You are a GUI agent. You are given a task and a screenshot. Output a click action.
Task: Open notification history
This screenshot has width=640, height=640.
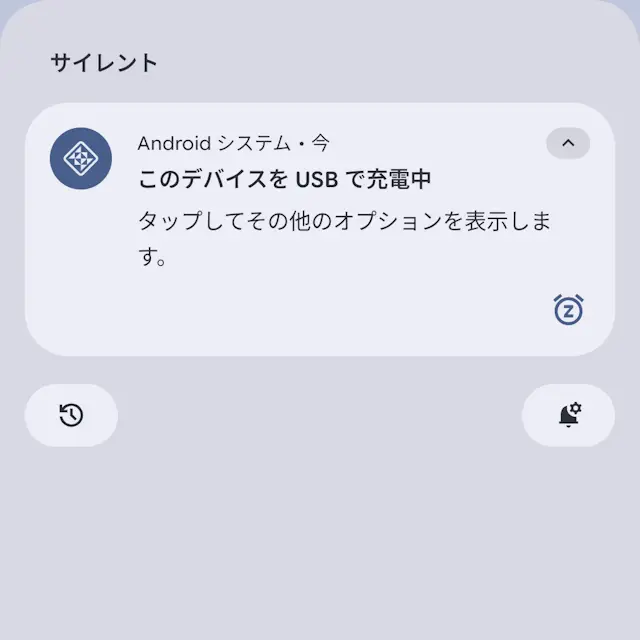pos(71,415)
